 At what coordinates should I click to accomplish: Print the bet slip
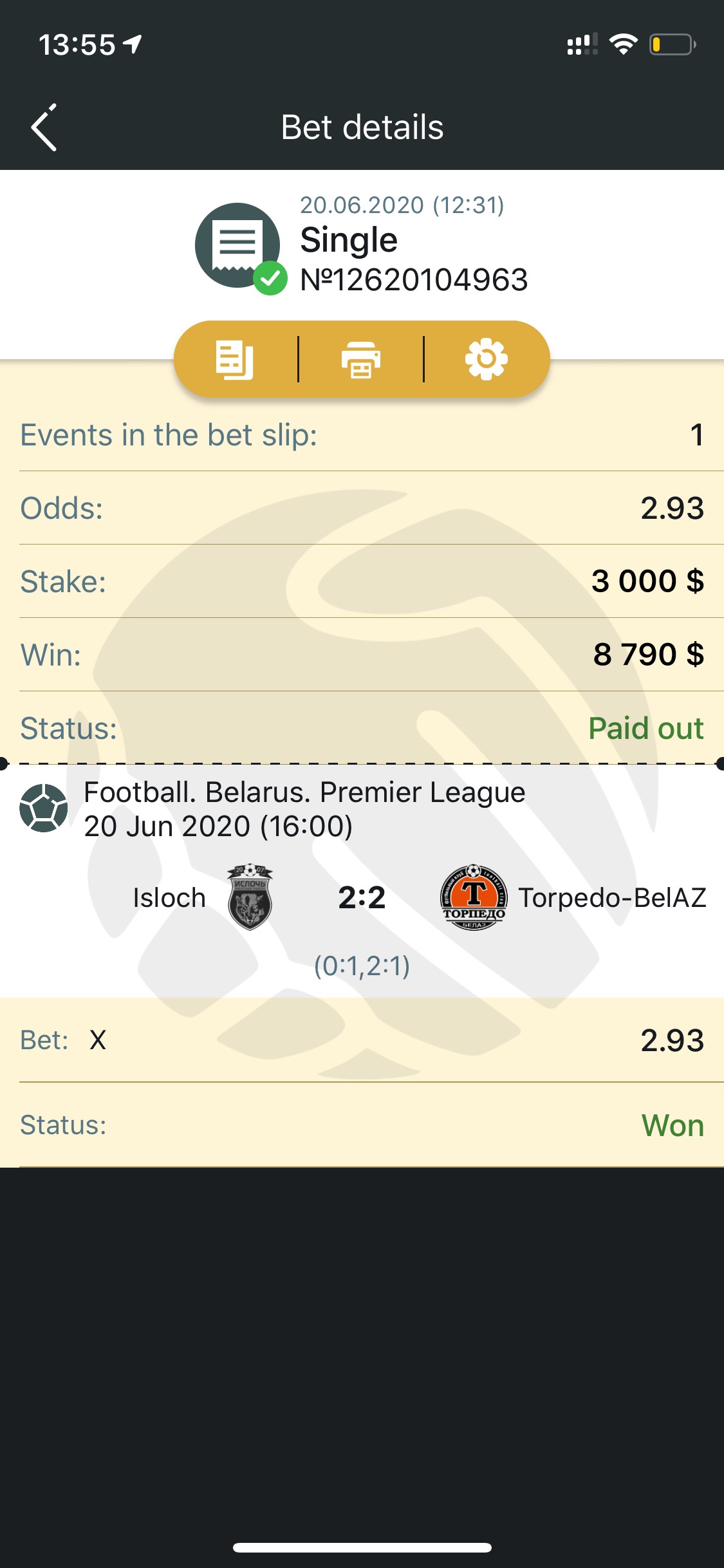[x=360, y=359]
